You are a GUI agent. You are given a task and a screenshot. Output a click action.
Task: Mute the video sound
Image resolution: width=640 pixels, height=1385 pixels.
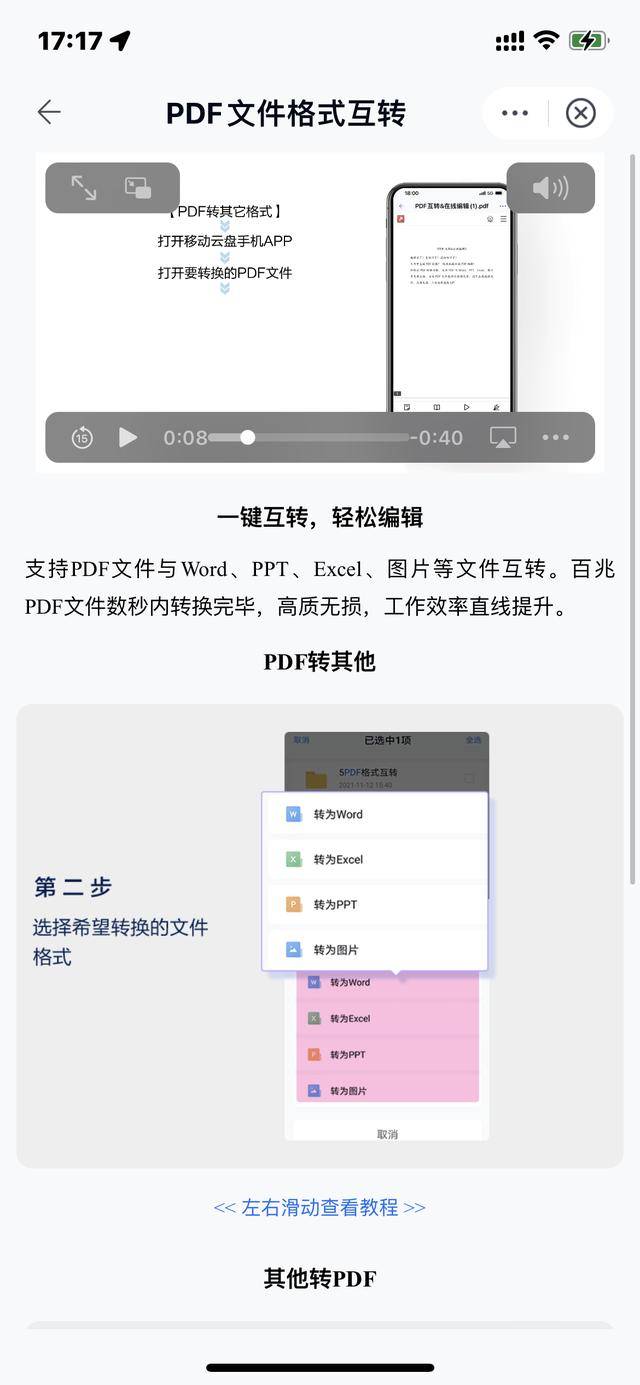point(550,188)
